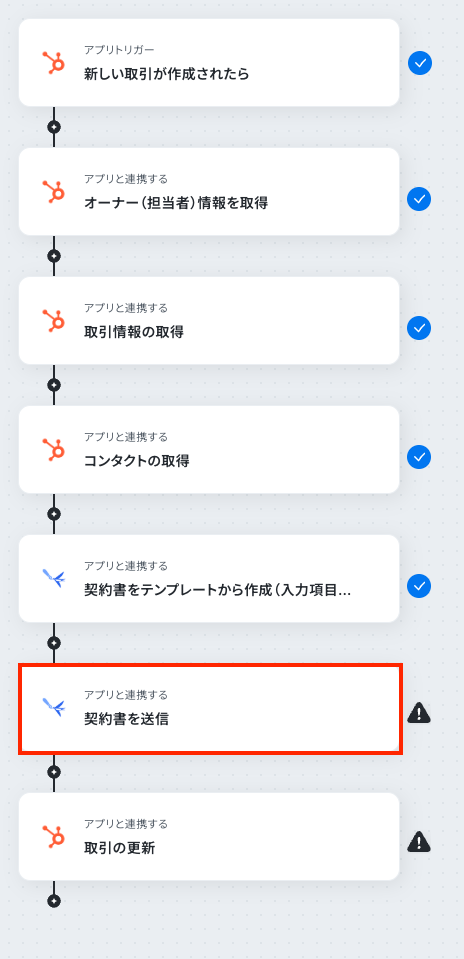The height and width of the screenshot is (959, 464).
Task: Open the 取引情報の取得 step card
Action: tap(209, 320)
